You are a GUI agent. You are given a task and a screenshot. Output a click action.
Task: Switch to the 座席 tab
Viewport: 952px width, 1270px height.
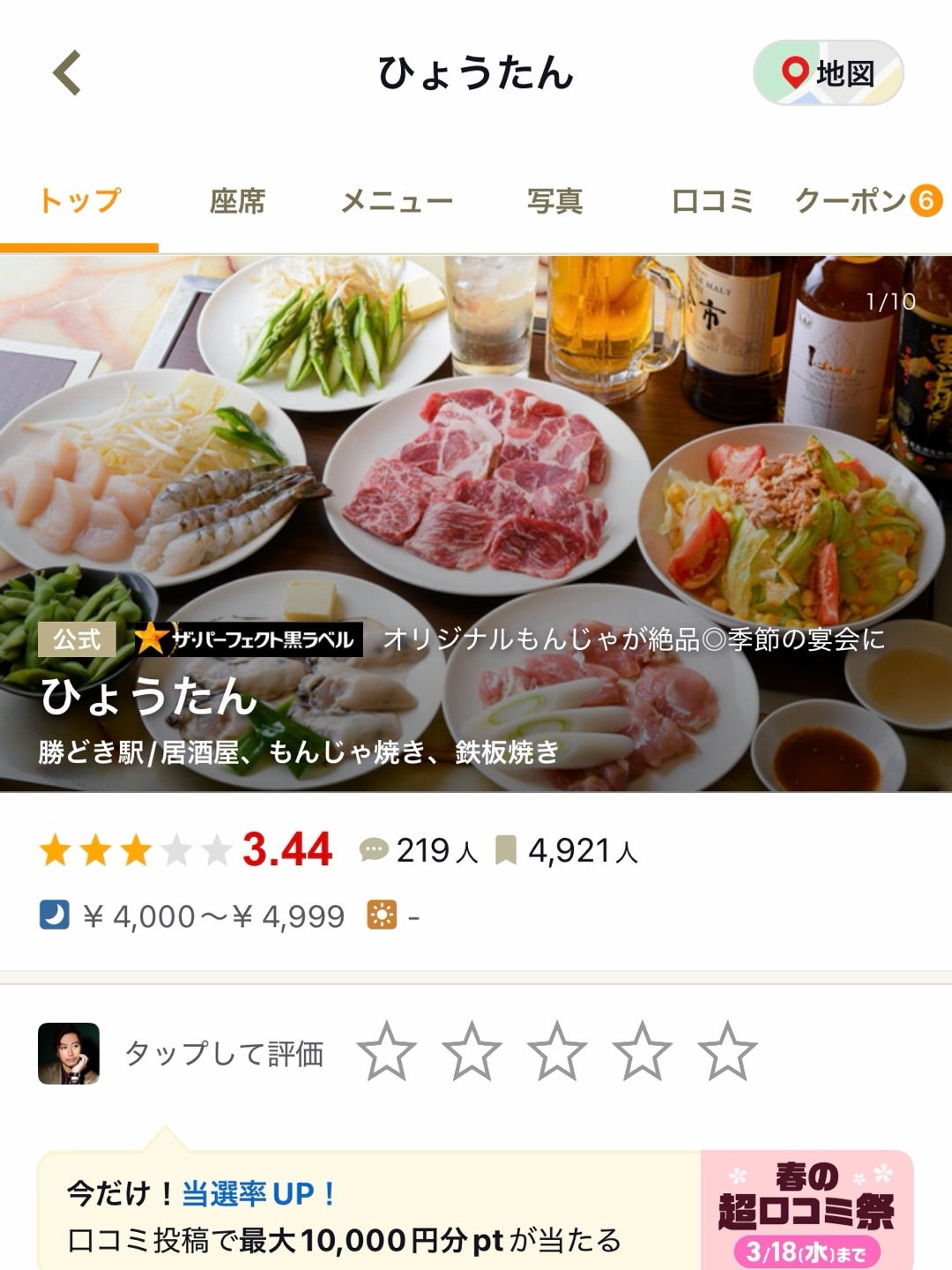(237, 201)
